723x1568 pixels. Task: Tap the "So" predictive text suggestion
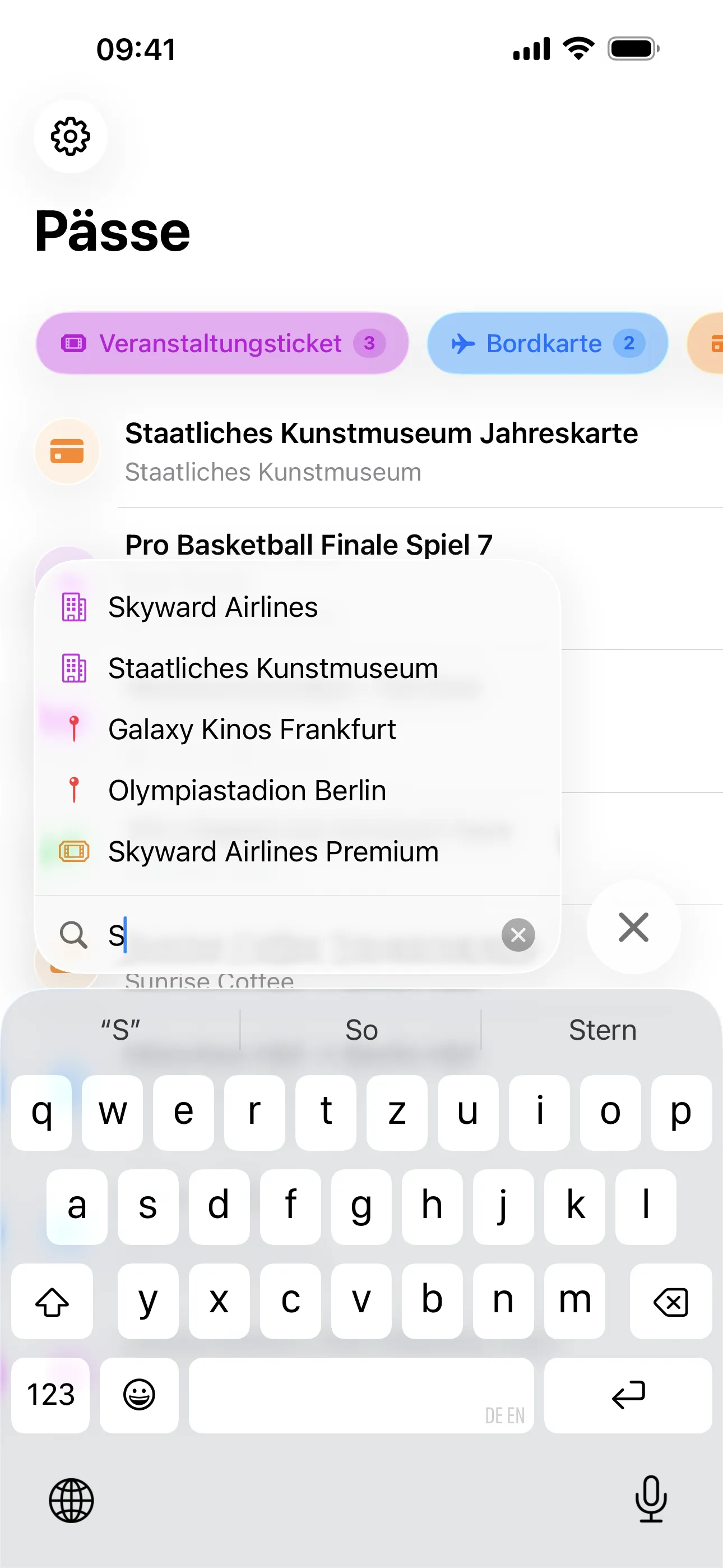(x=360, y=1029)
